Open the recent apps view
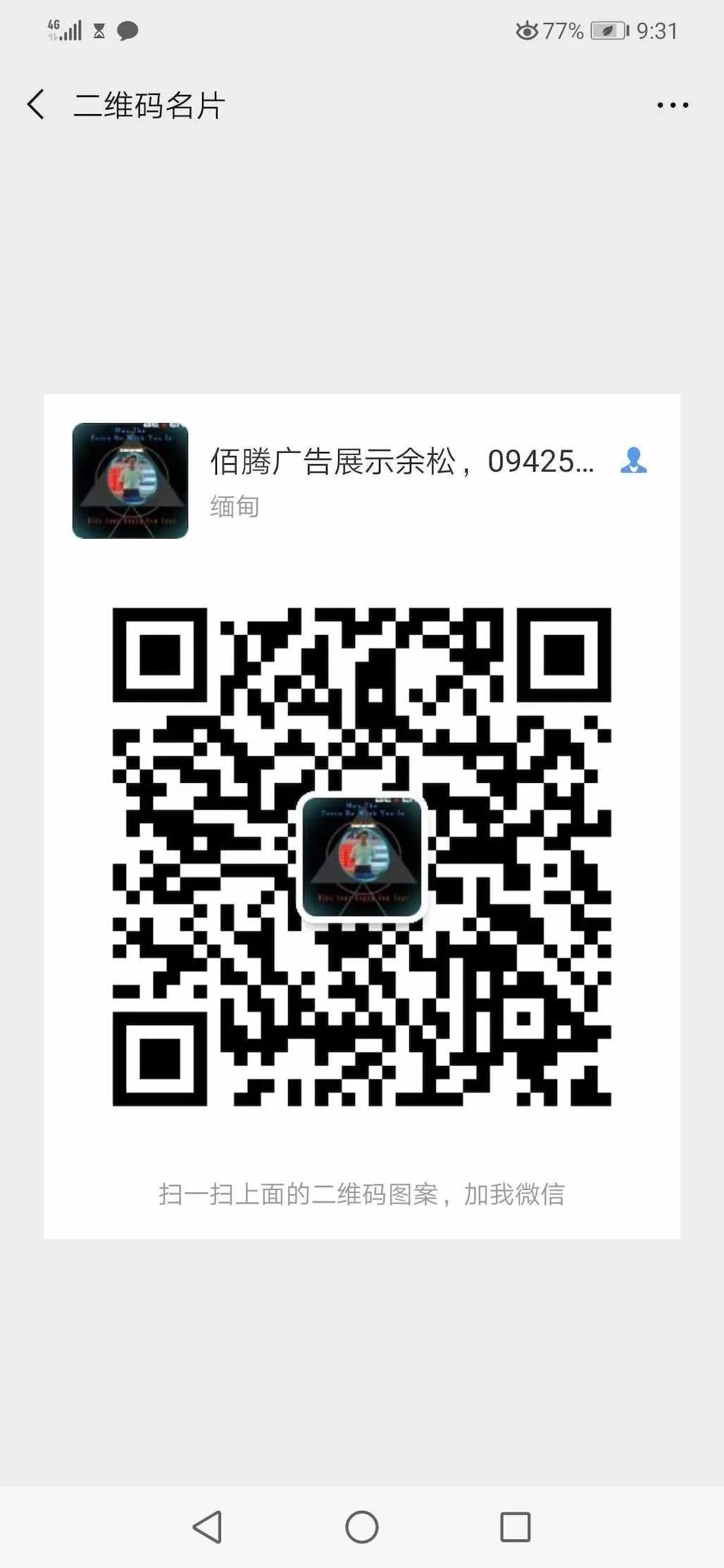Screen dimensions: 724x1568 tap(515, 1527)
